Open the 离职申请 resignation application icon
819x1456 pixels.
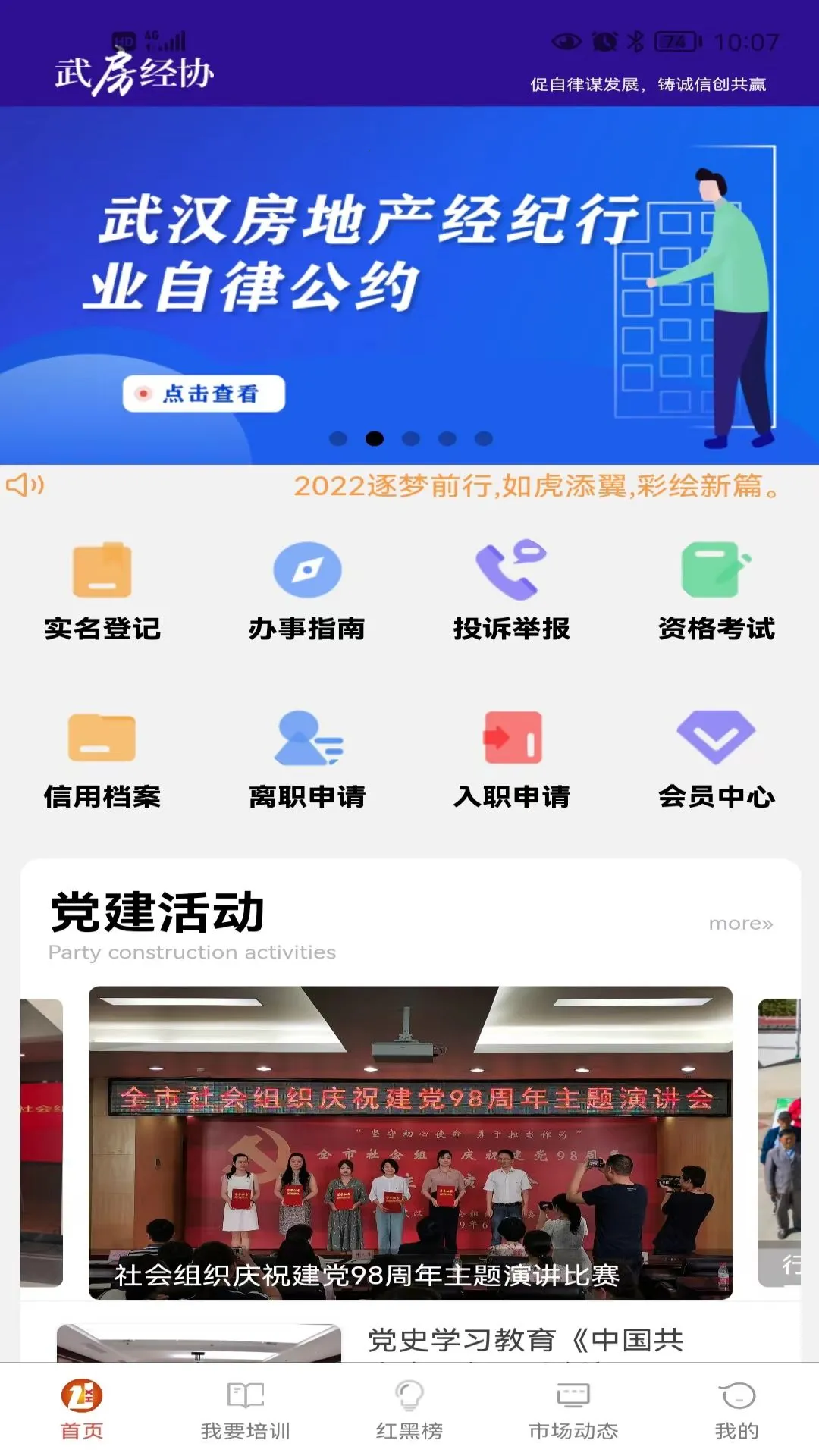click(x=307, y=758)
